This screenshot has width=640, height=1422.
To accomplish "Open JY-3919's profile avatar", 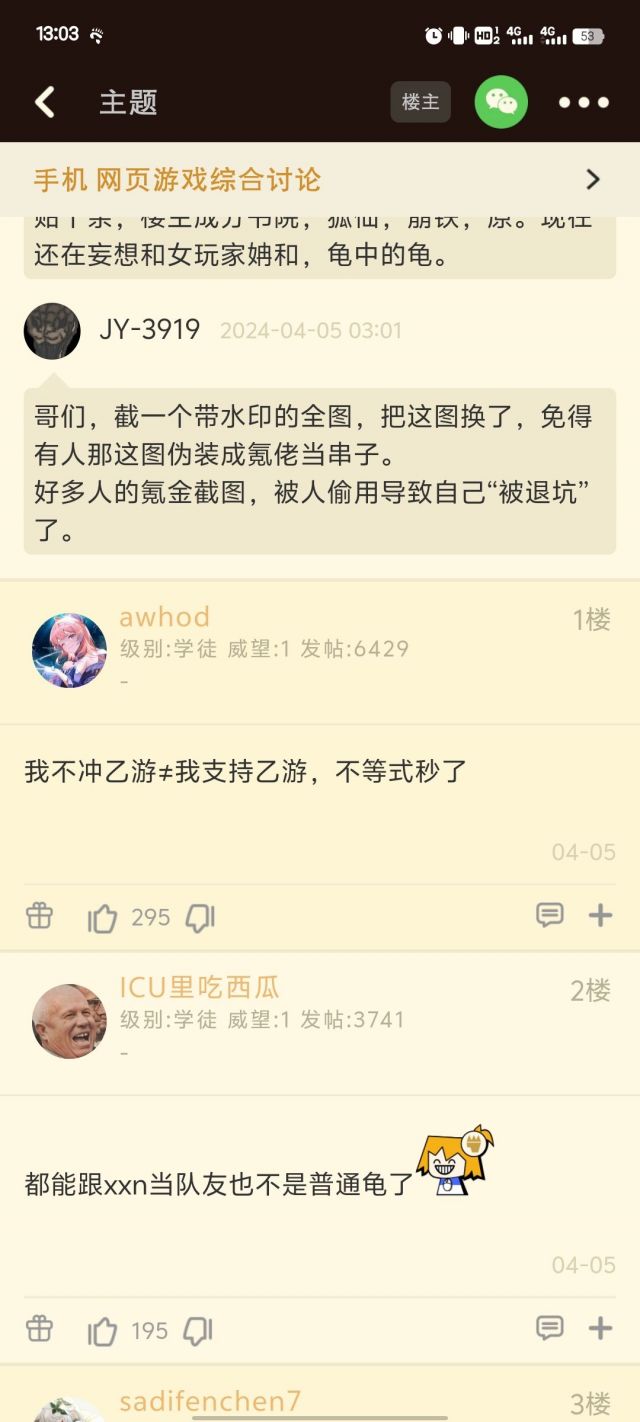I will click(x=52, y=331).
